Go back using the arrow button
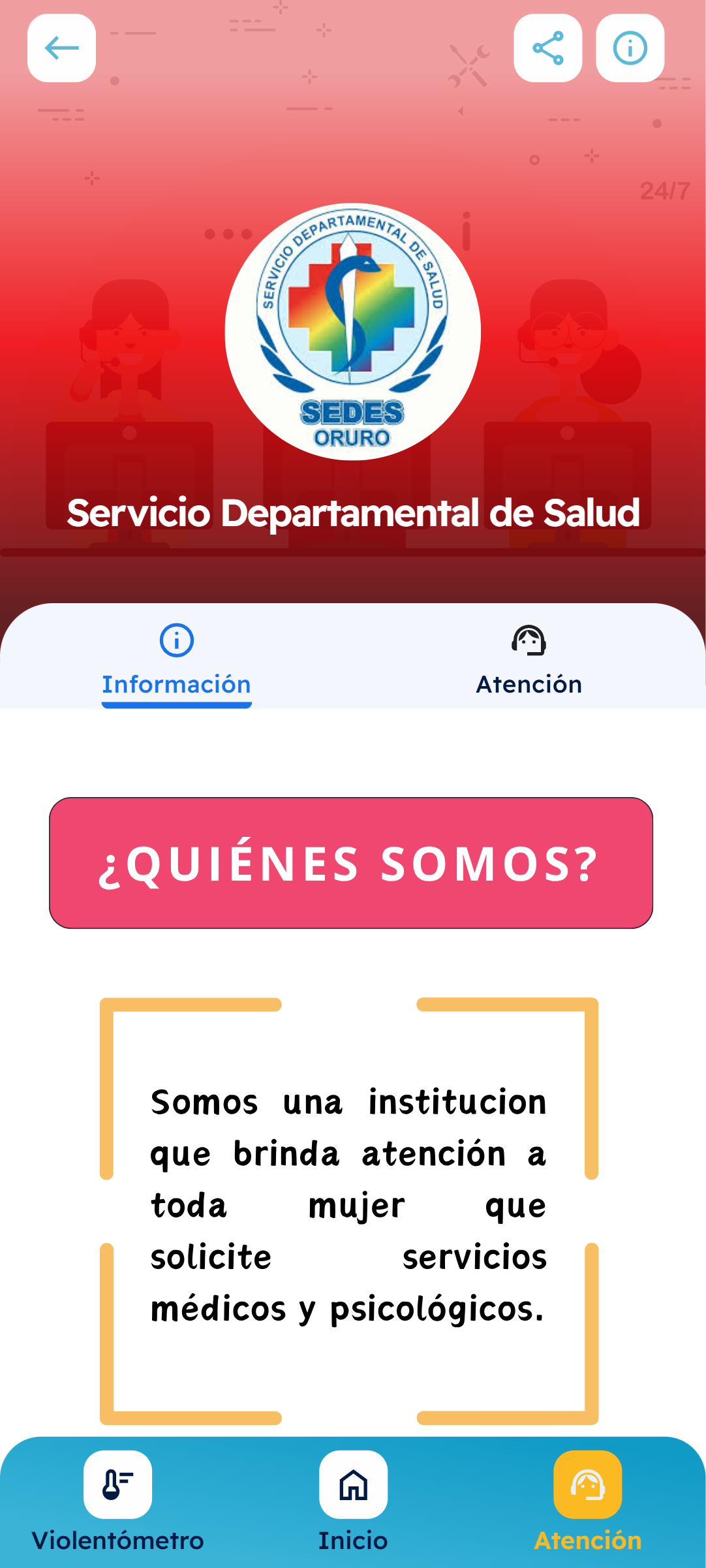The height and width of the screenshot is (1568, 706). (x=61, y=48)
